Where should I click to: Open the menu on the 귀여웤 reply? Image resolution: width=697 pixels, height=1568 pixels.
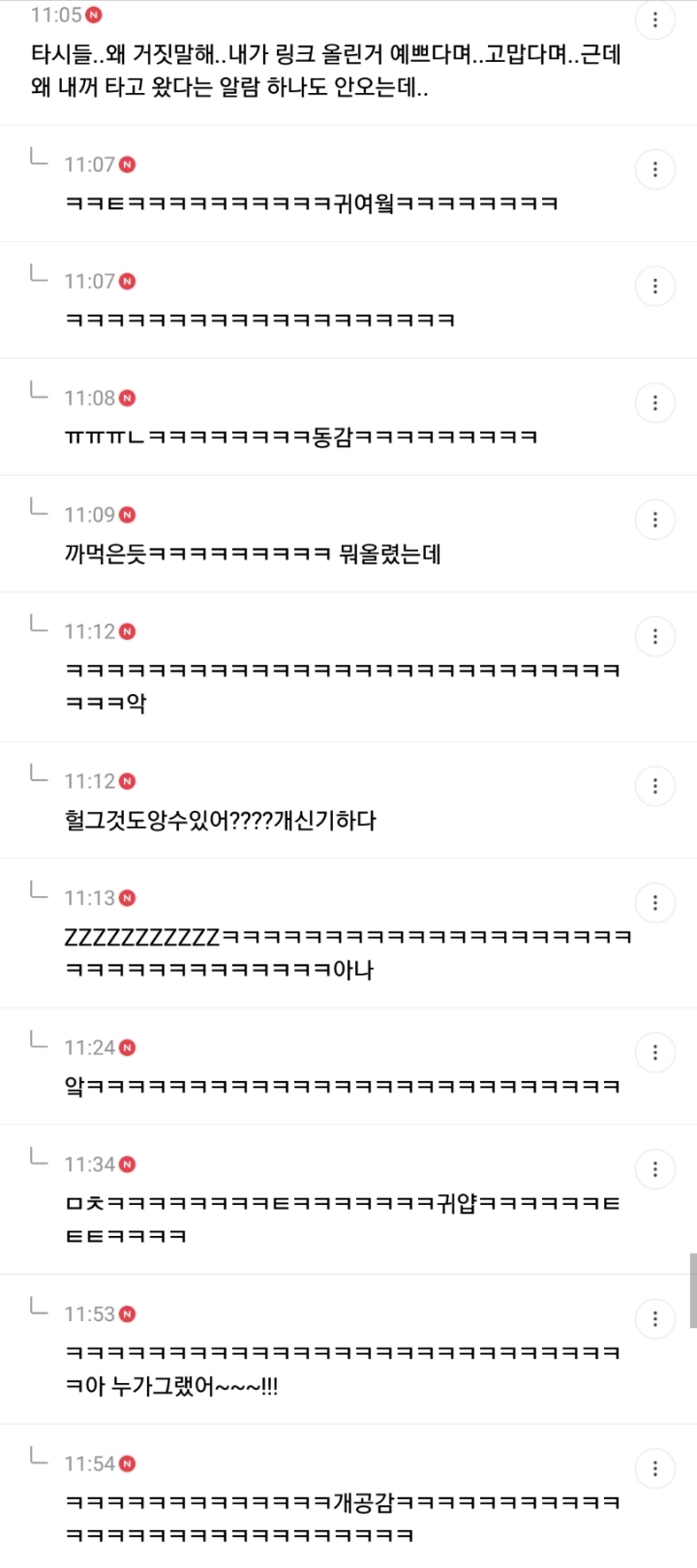tap(655, 169)
